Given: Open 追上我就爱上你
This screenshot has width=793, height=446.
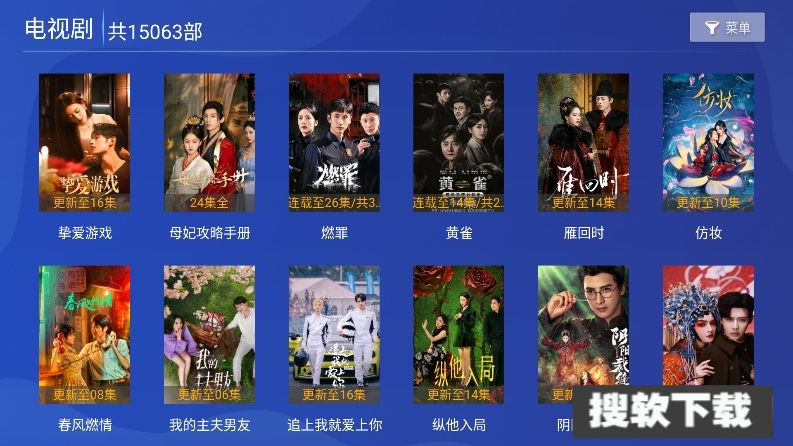Looking at the screenshot, I should tap(334, 334).
